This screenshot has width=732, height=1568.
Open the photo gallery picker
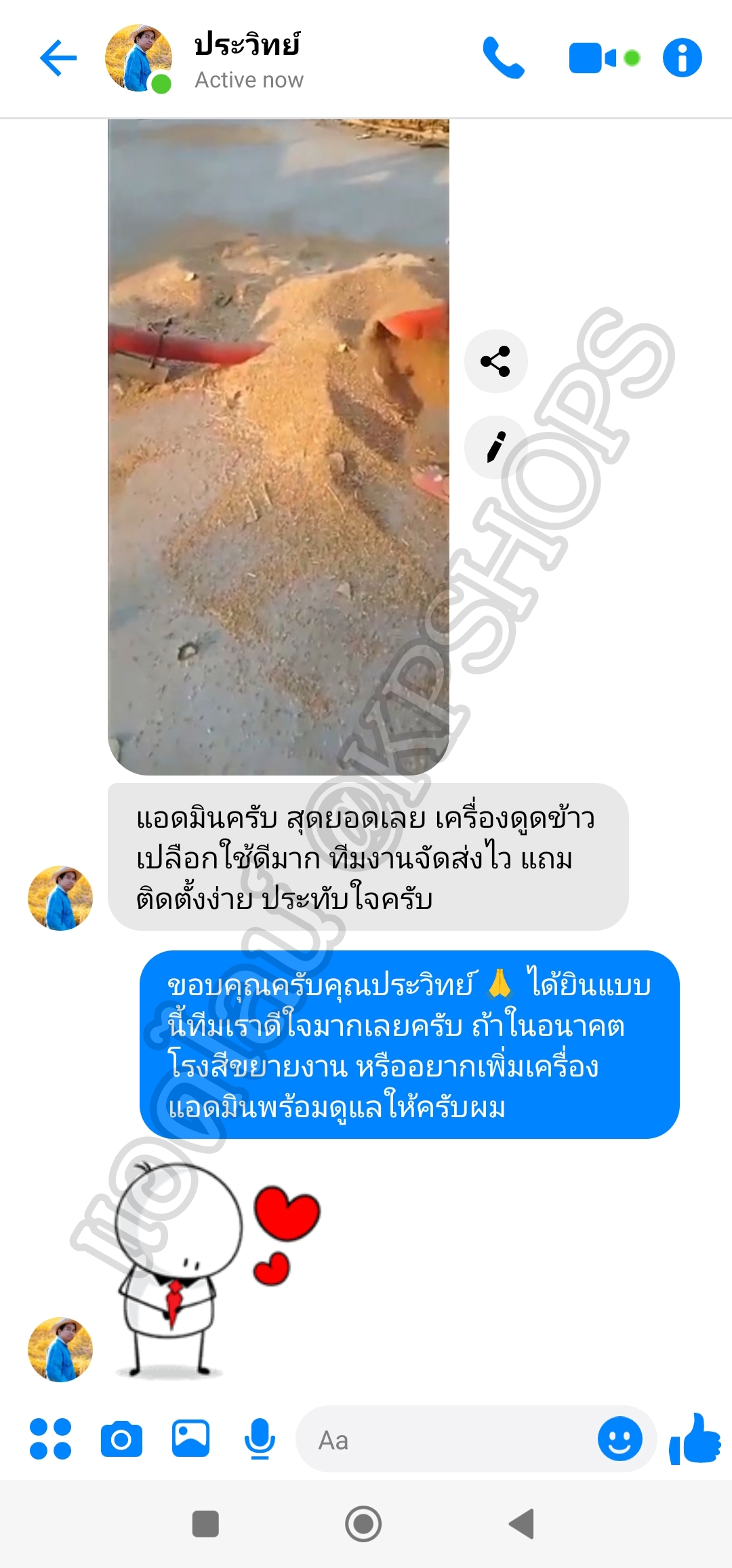[x=190, y=1439]
